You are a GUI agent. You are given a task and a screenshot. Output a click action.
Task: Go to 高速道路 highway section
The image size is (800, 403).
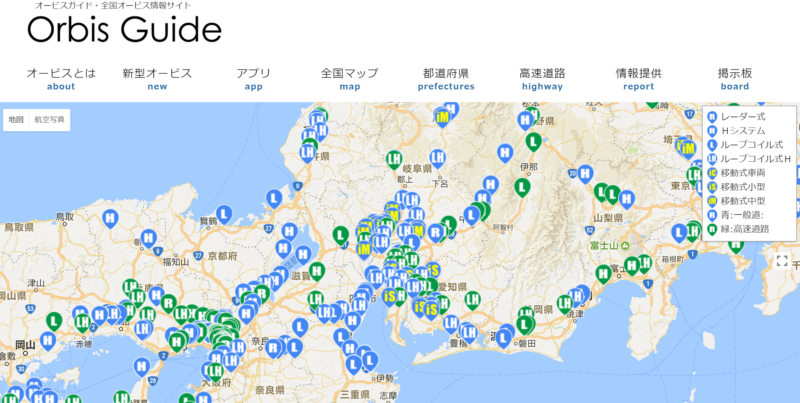click(542, 78)
